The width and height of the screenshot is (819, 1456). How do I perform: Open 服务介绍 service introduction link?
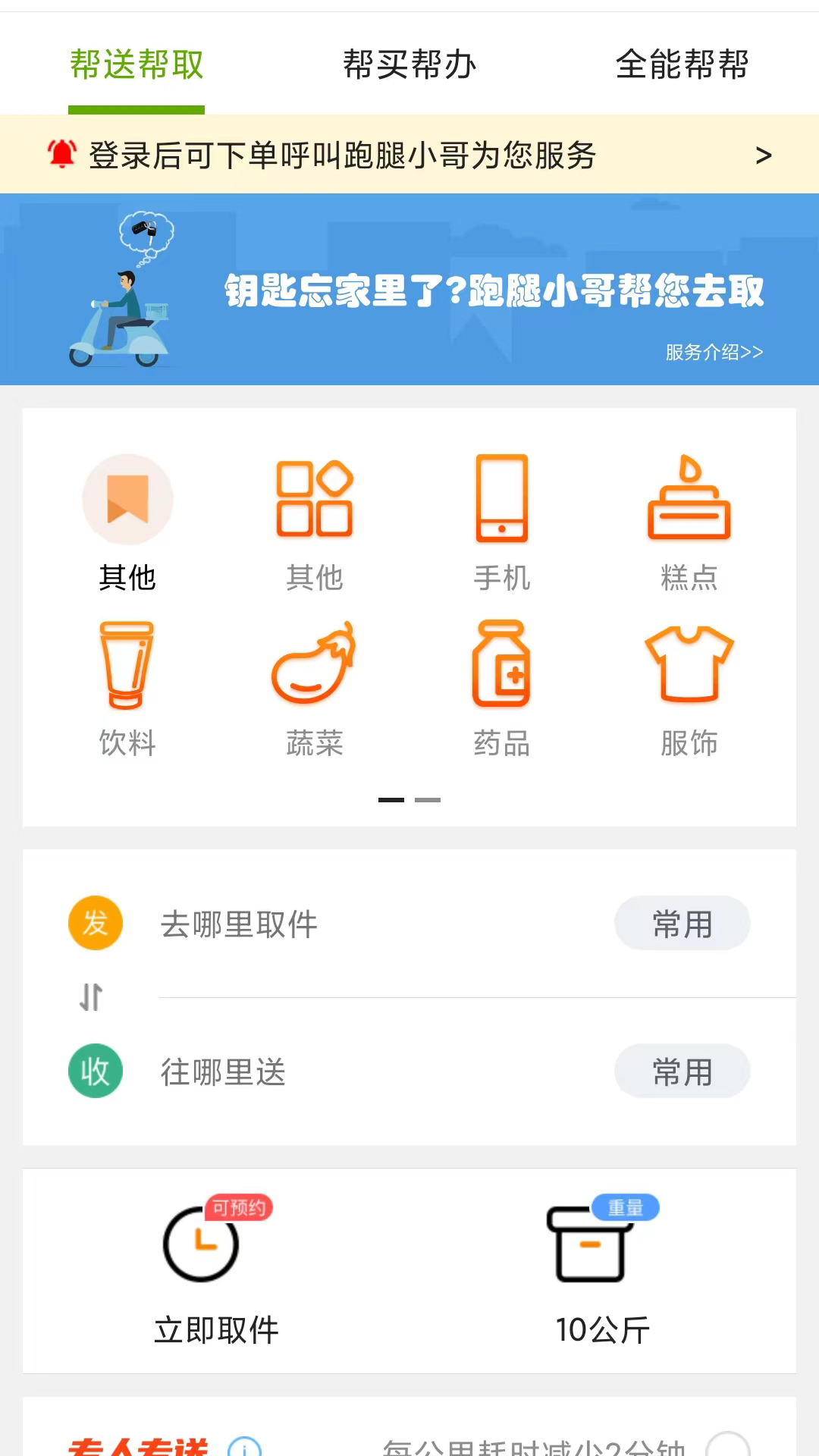[x=713, y=352]
